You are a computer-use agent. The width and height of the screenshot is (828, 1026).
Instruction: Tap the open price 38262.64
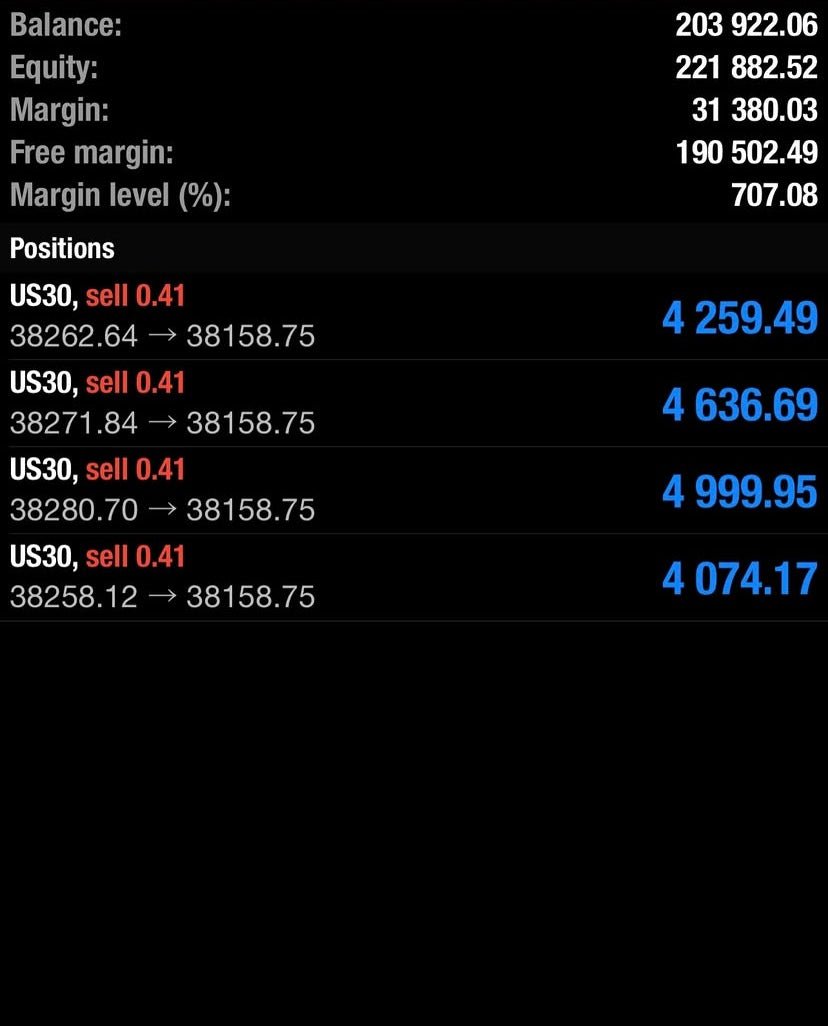[x=72, y=337]
